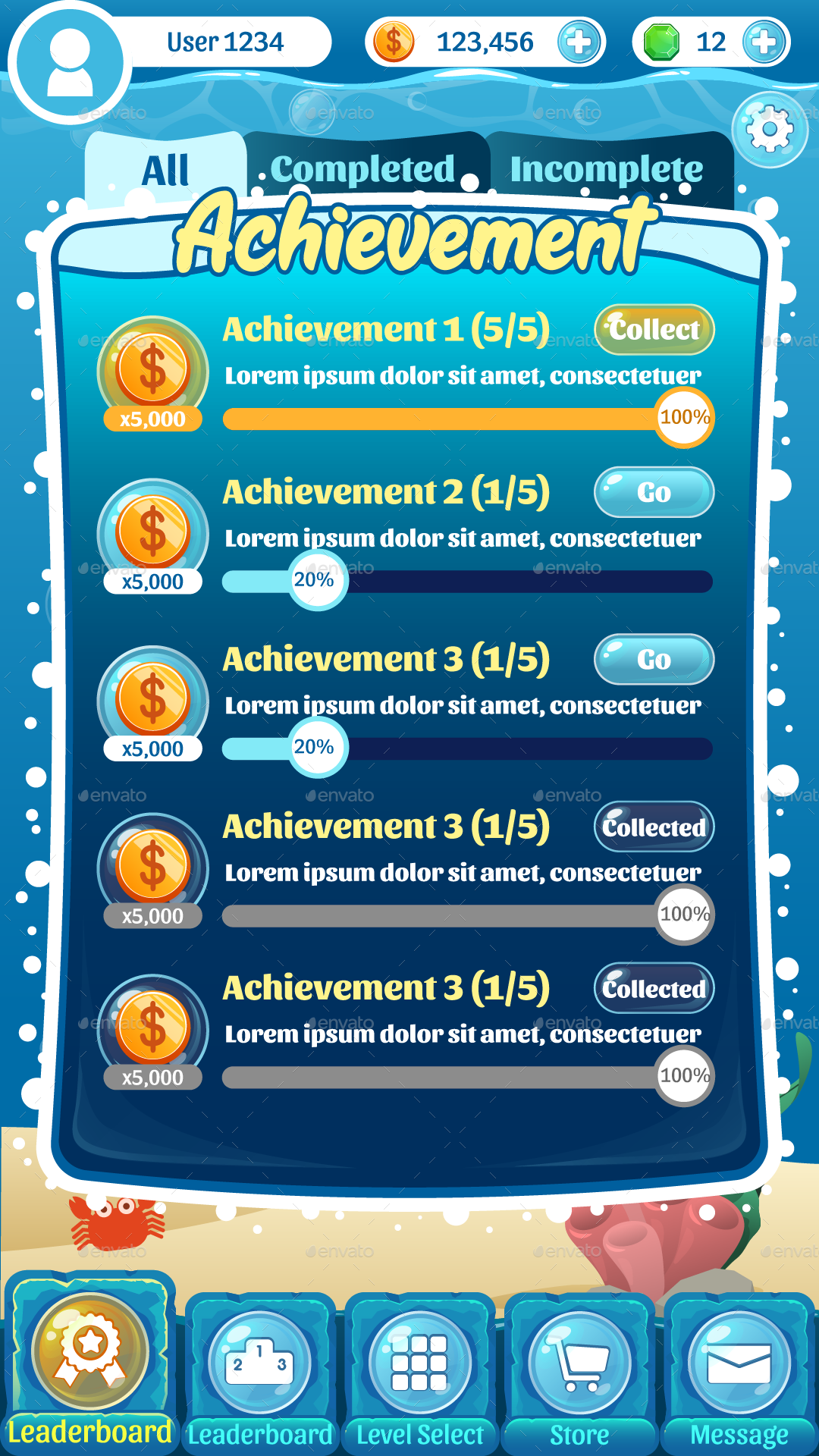This screenshot has height=1456, width=819.
Task: Go to Level Select
Action: [419, 1365]
